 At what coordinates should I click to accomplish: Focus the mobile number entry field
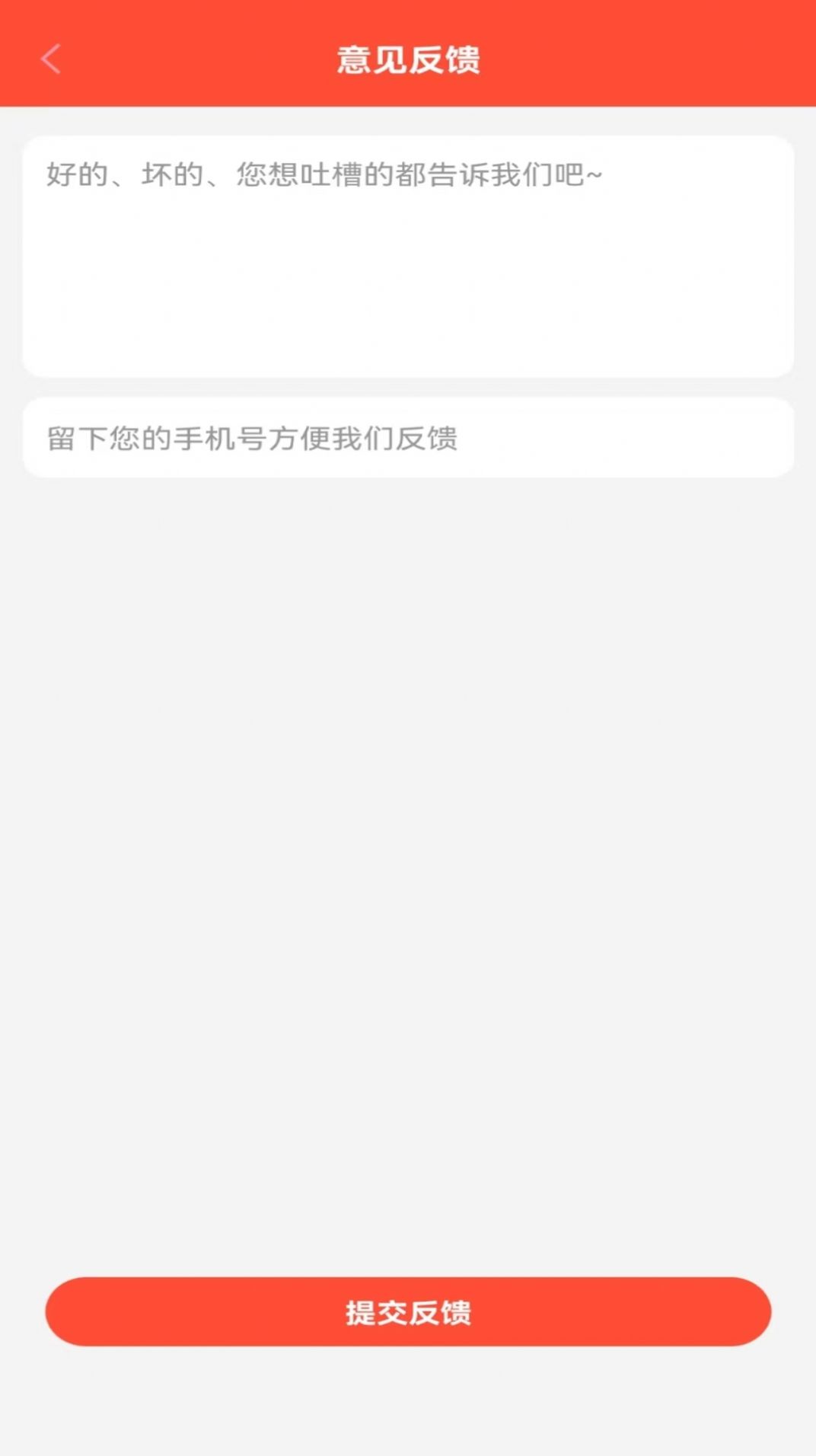pyautogui.click(x=408, y=437)
